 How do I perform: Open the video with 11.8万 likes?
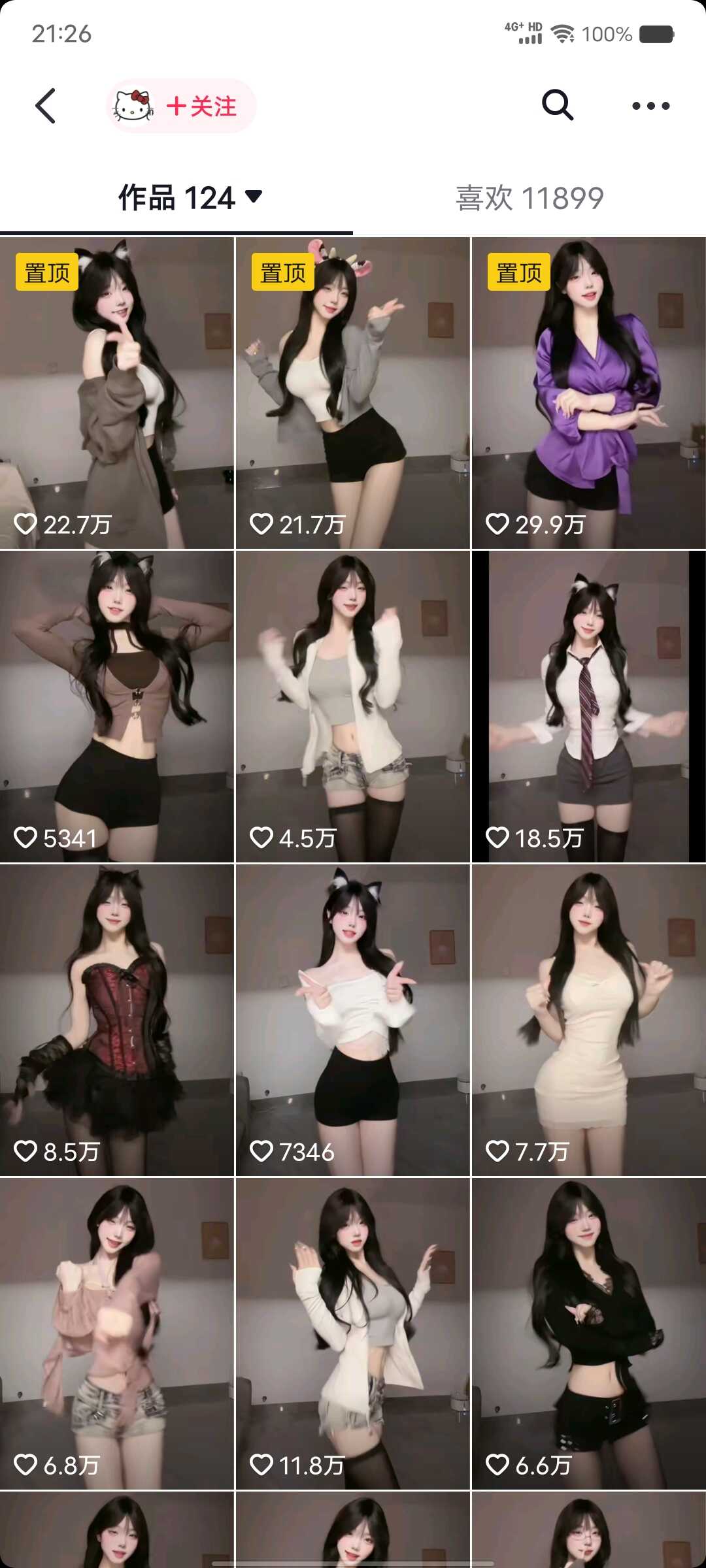352,1333
